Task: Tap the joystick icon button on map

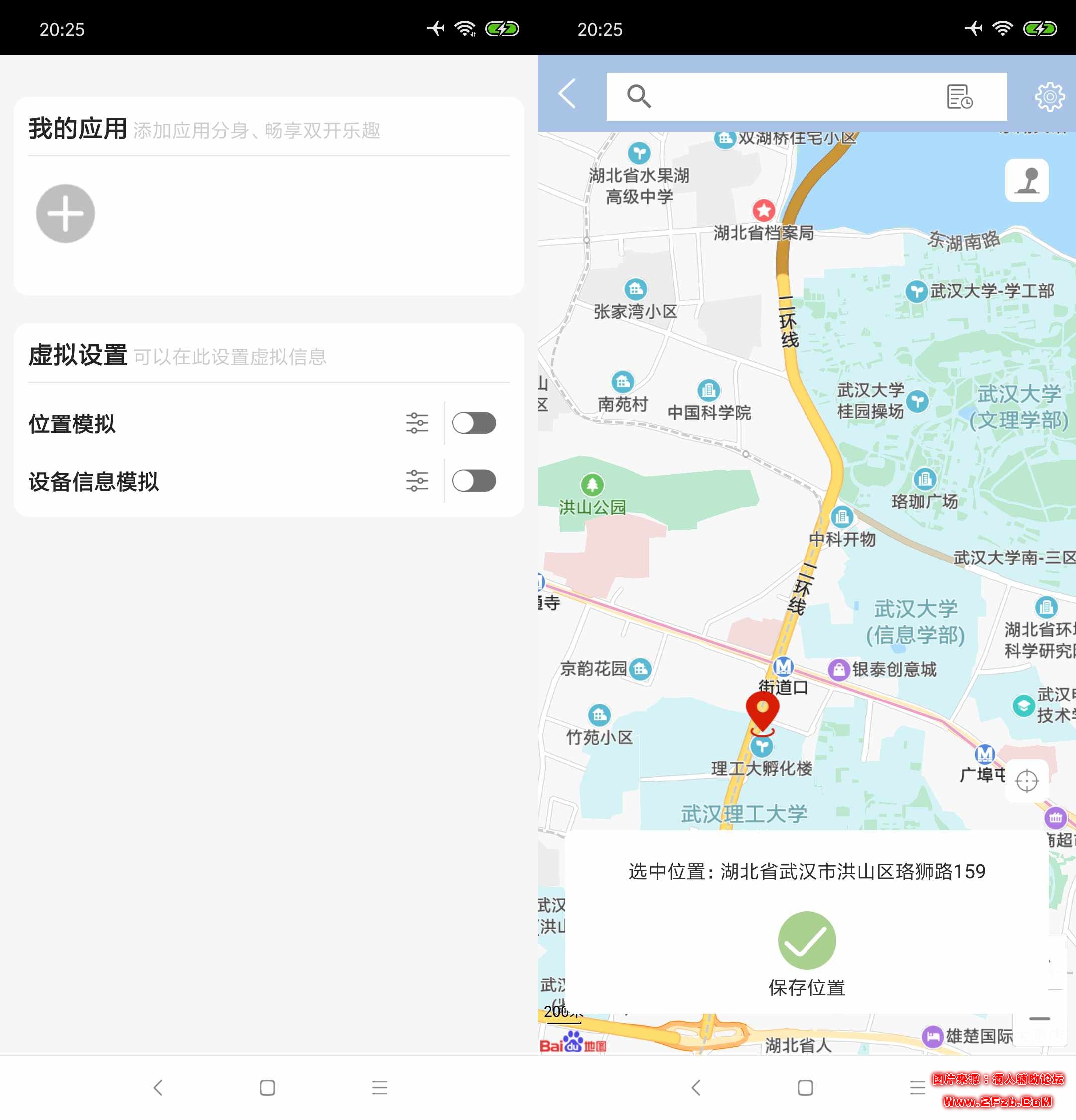Action: [x=1026, y=180]
